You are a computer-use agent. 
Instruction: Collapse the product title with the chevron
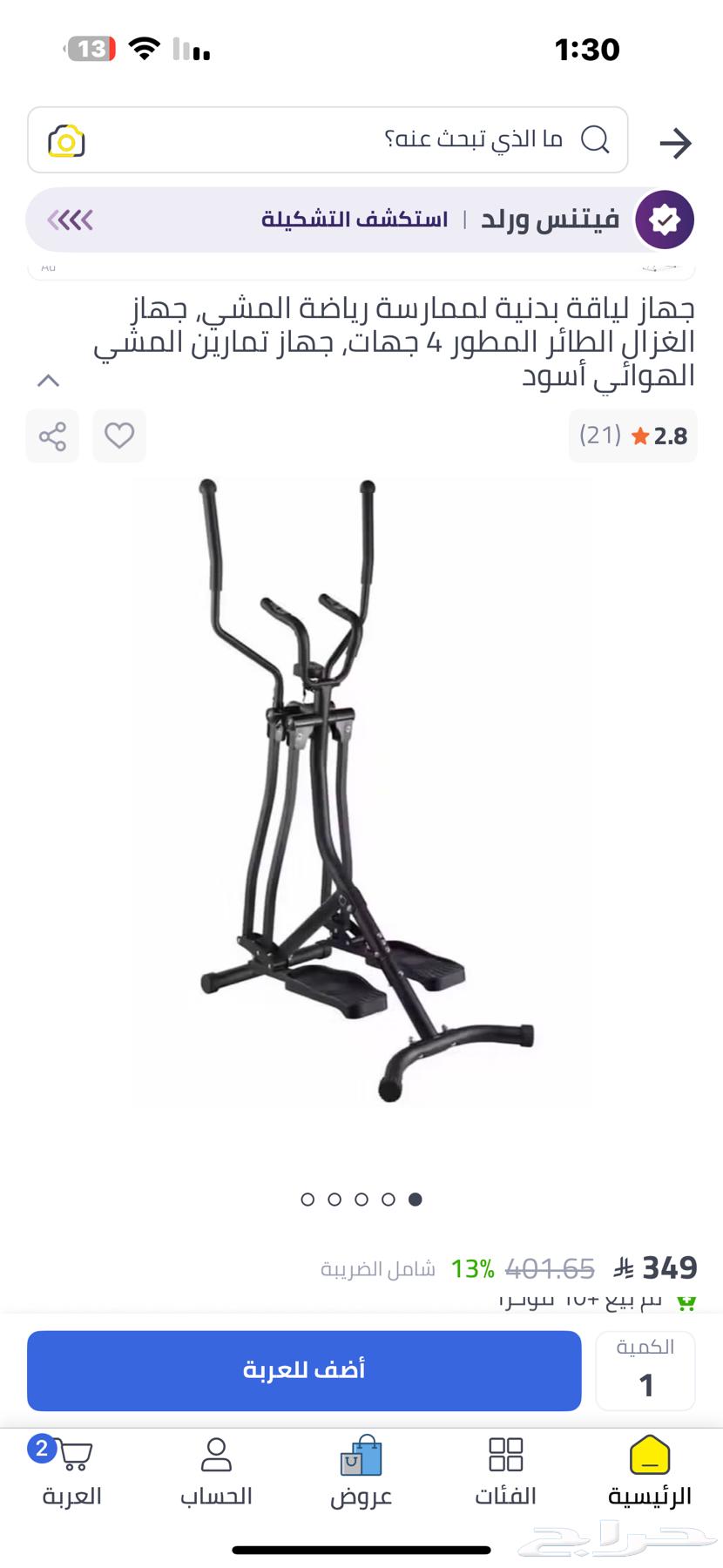49,381
